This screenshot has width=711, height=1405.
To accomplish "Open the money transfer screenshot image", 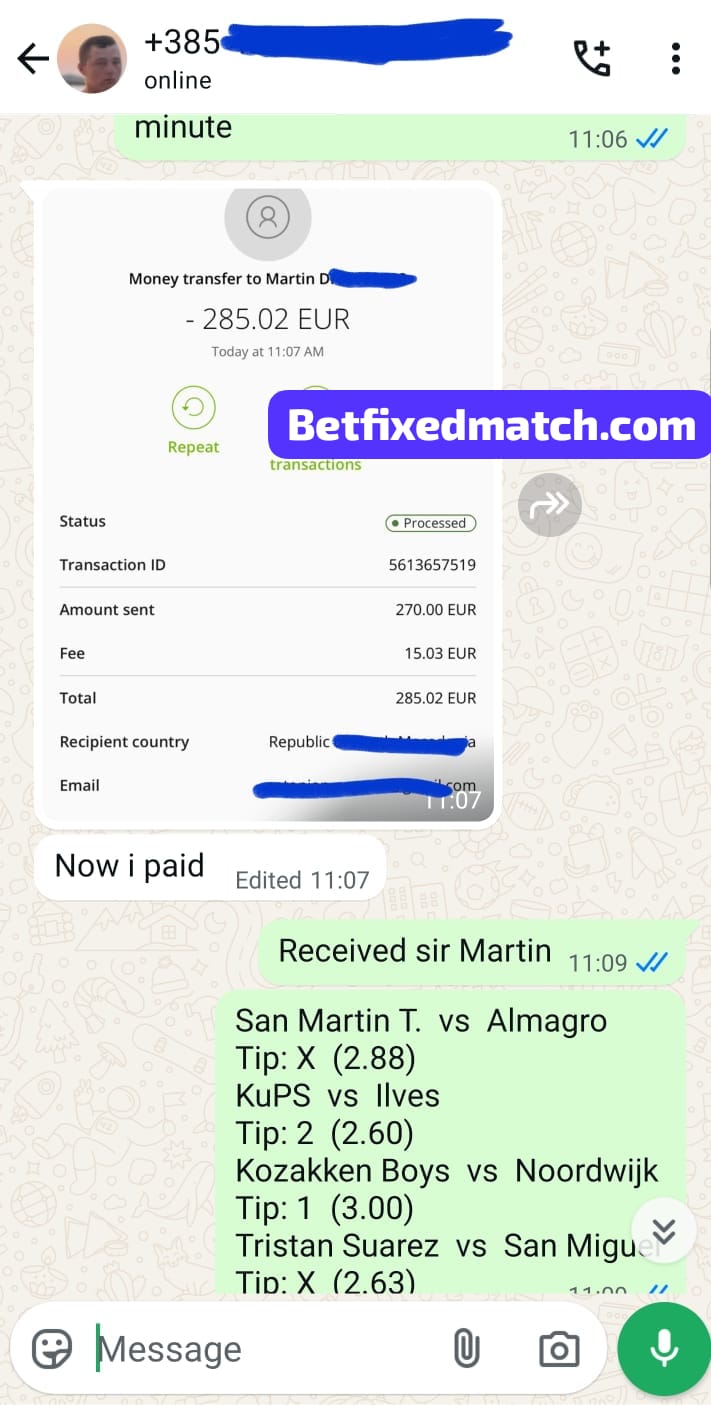I will click(x=267, y=504).
